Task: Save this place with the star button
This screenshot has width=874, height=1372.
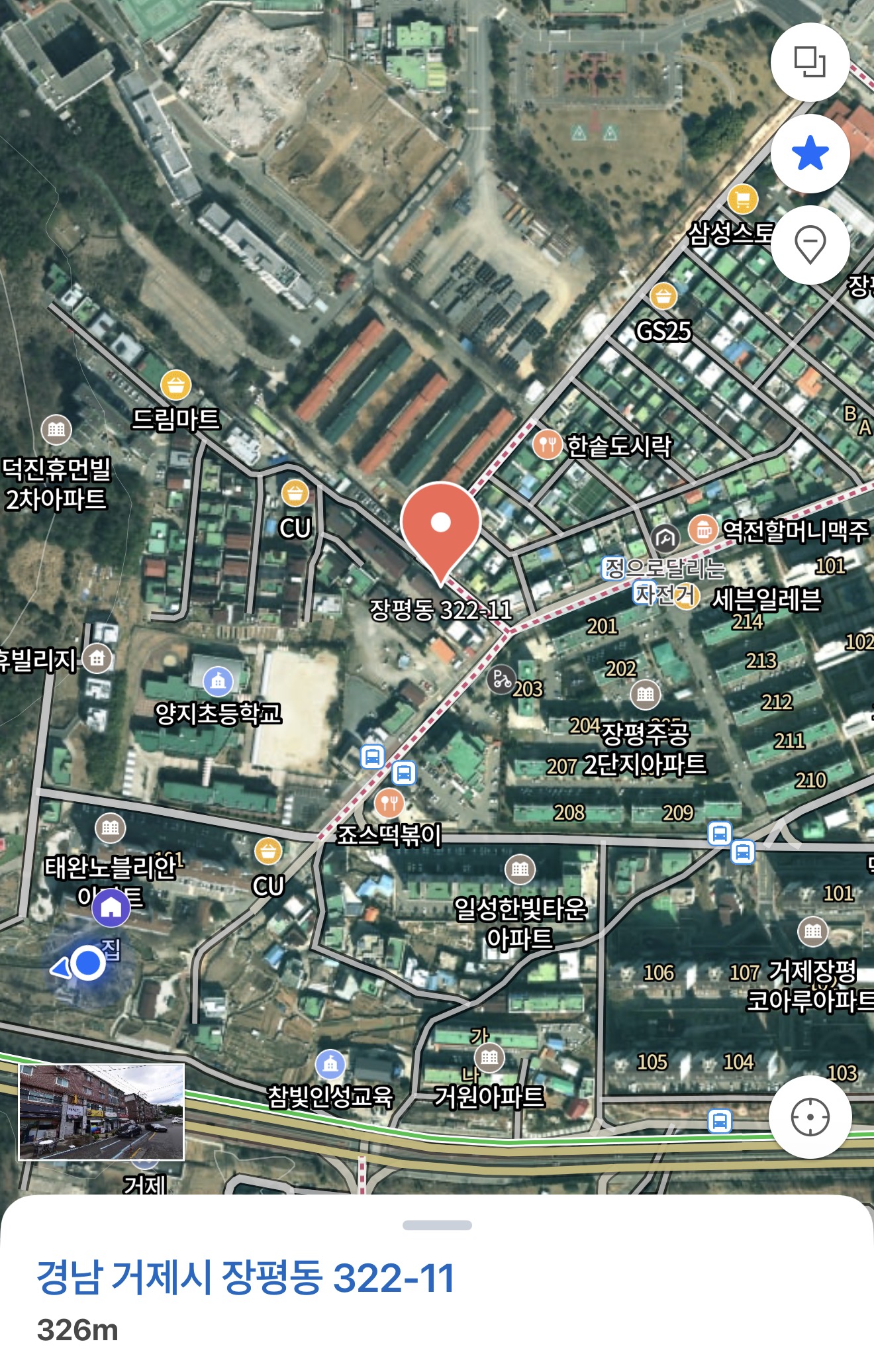Action: click(810, 154)
